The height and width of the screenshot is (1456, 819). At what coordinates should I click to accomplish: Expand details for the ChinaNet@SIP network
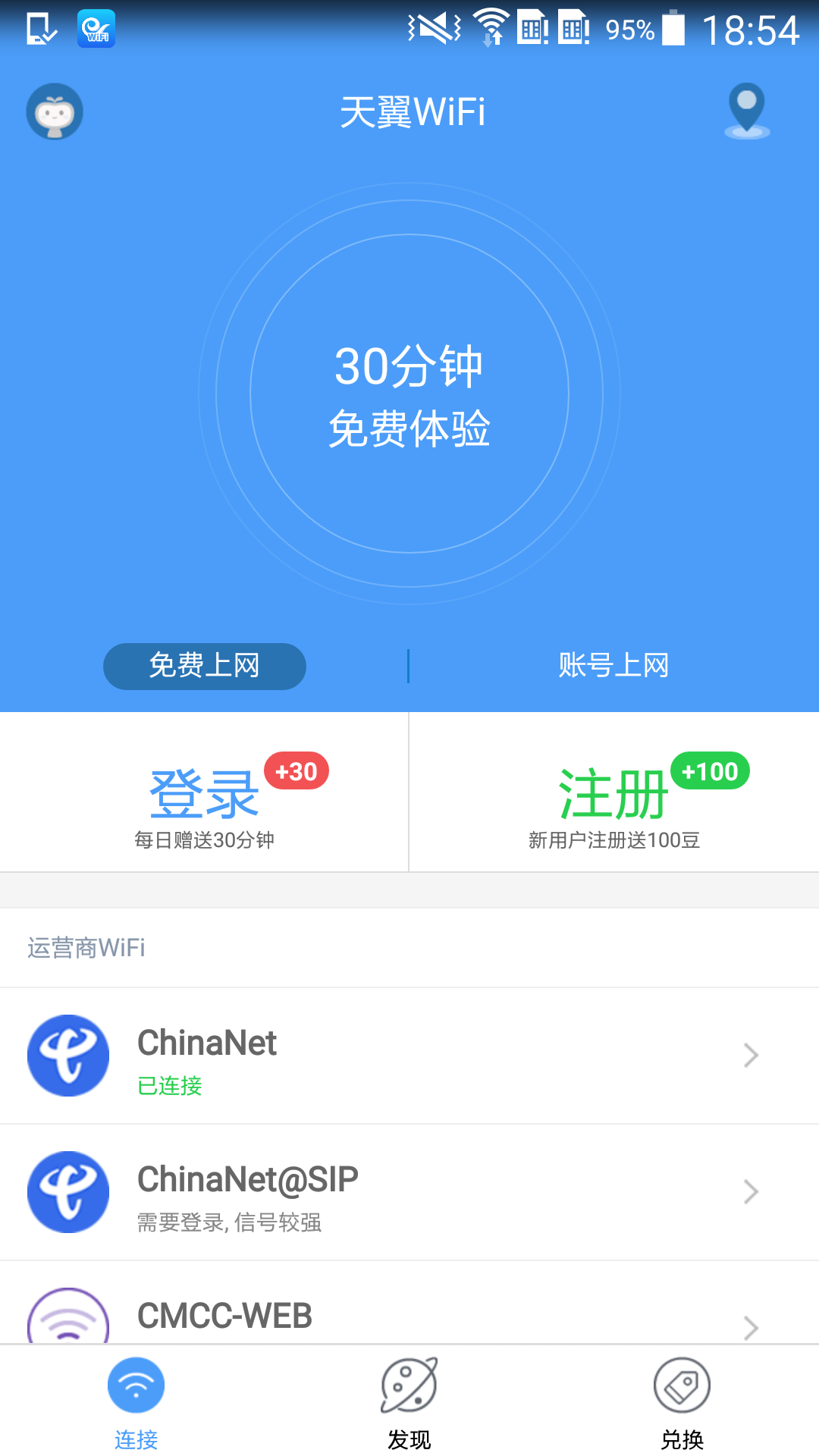point(749,1192)
